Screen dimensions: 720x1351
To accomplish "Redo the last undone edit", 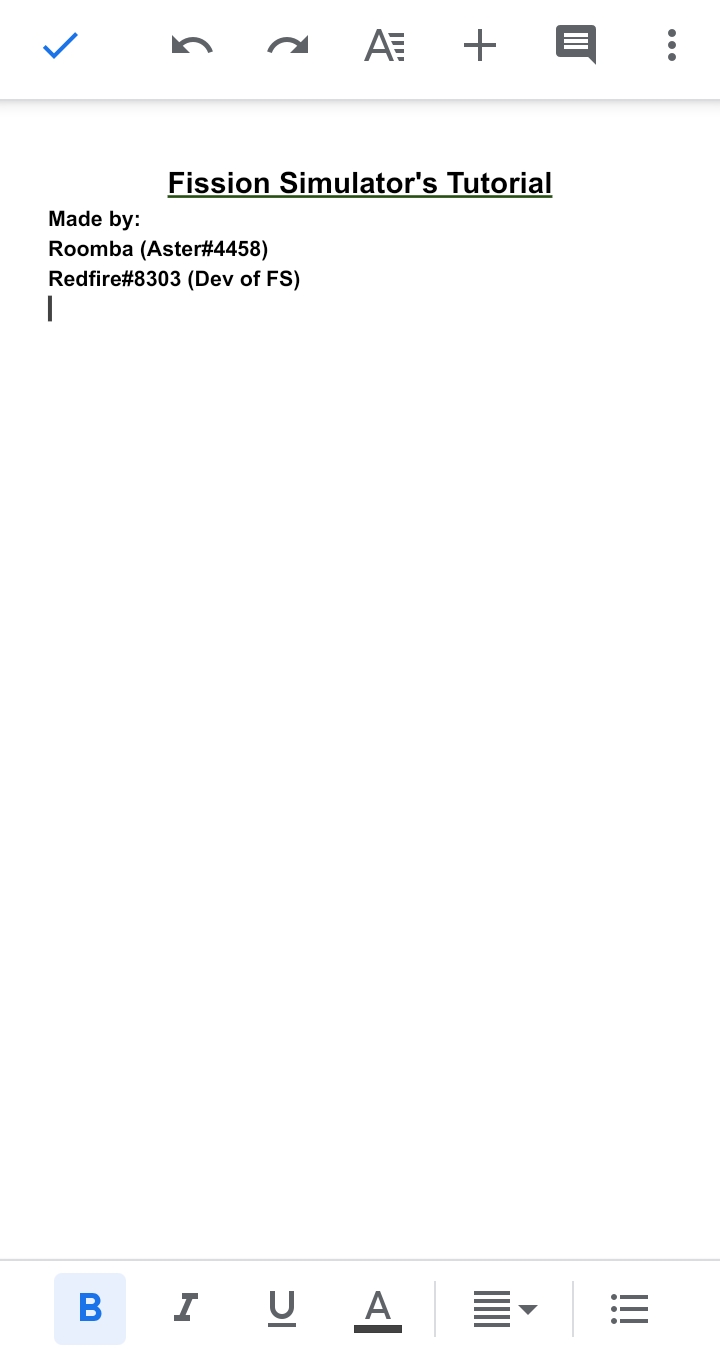I will (288, 45).
